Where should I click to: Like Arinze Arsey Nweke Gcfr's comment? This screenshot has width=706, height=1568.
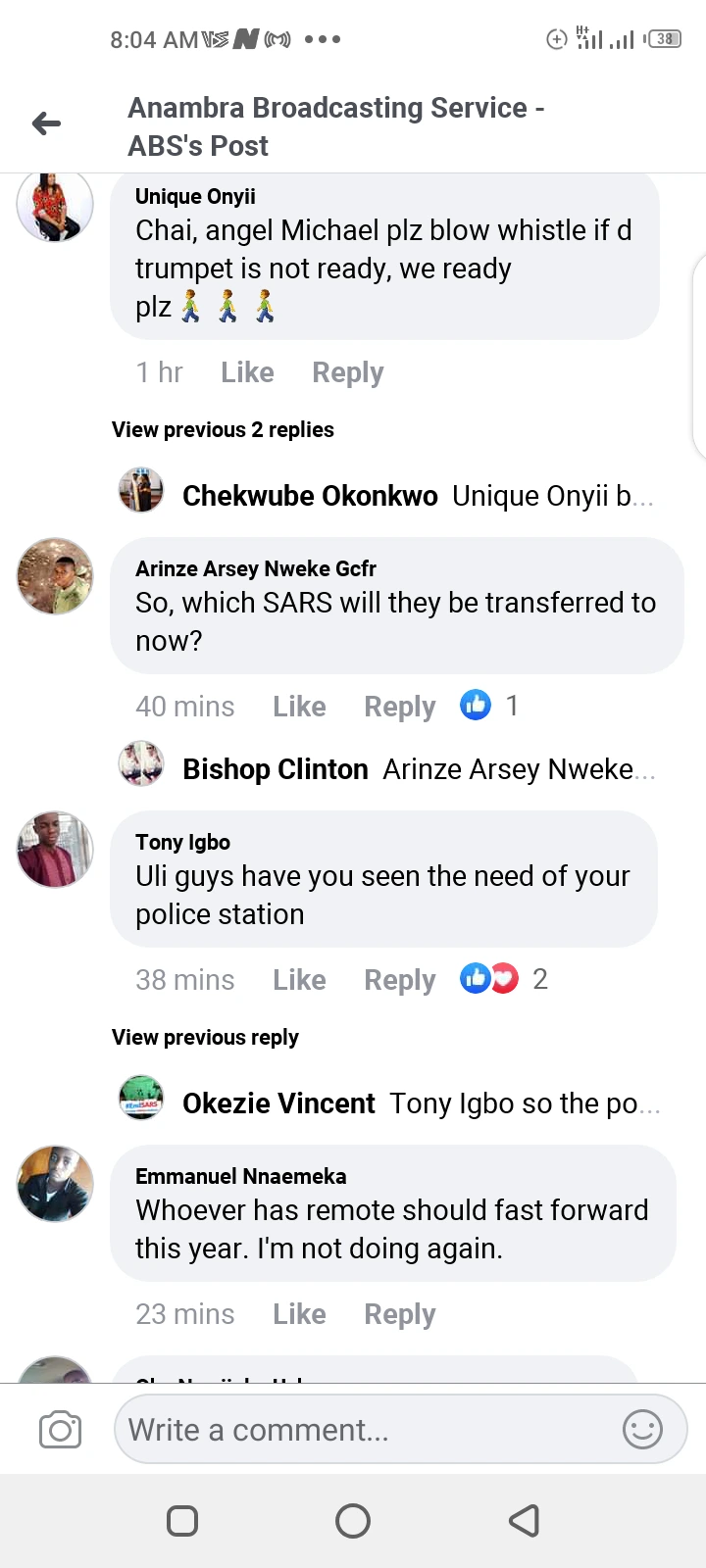pyautogui.click(x=299, y=707)
